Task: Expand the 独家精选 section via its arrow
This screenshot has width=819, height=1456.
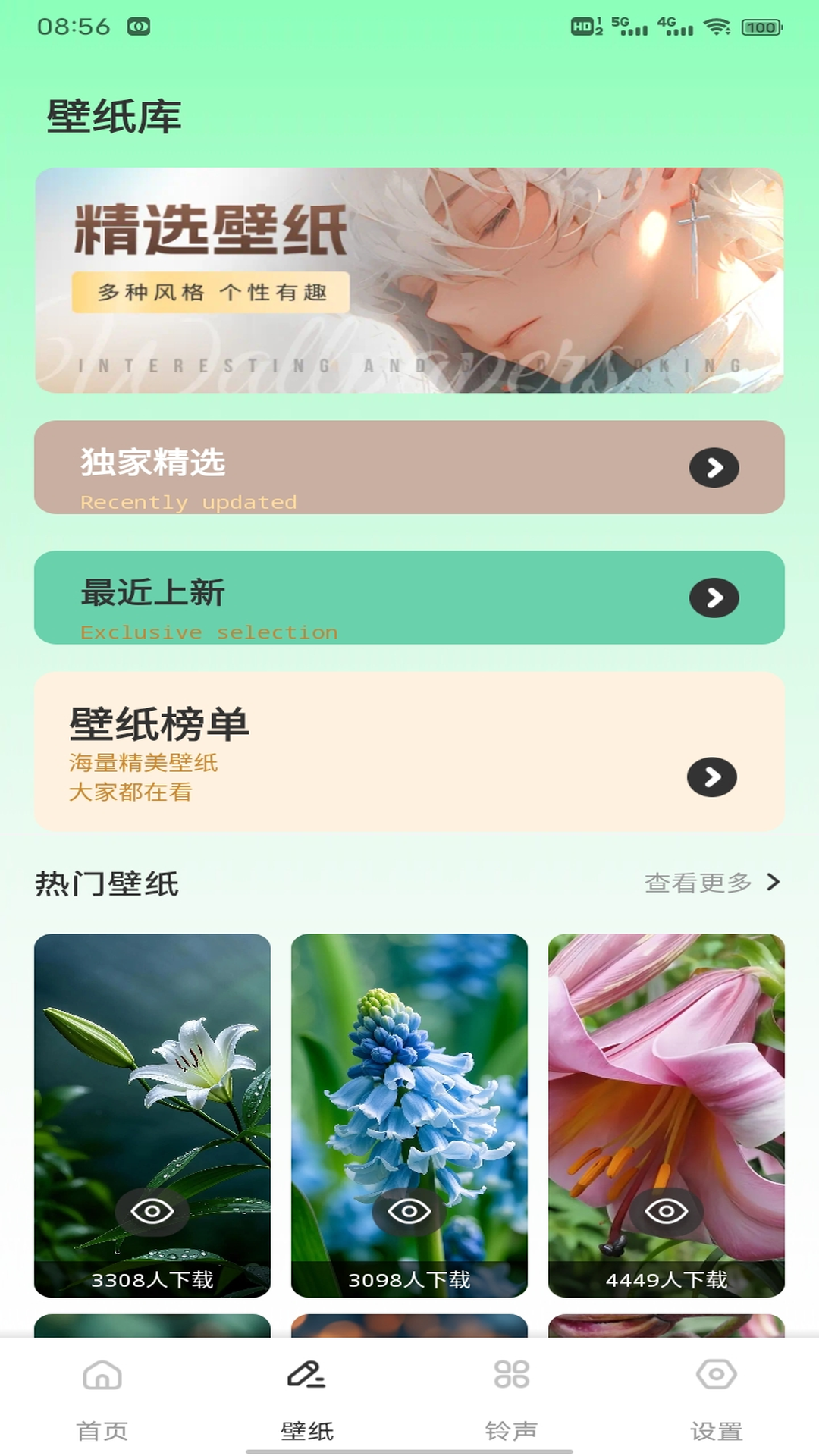Action: point(712,469)
